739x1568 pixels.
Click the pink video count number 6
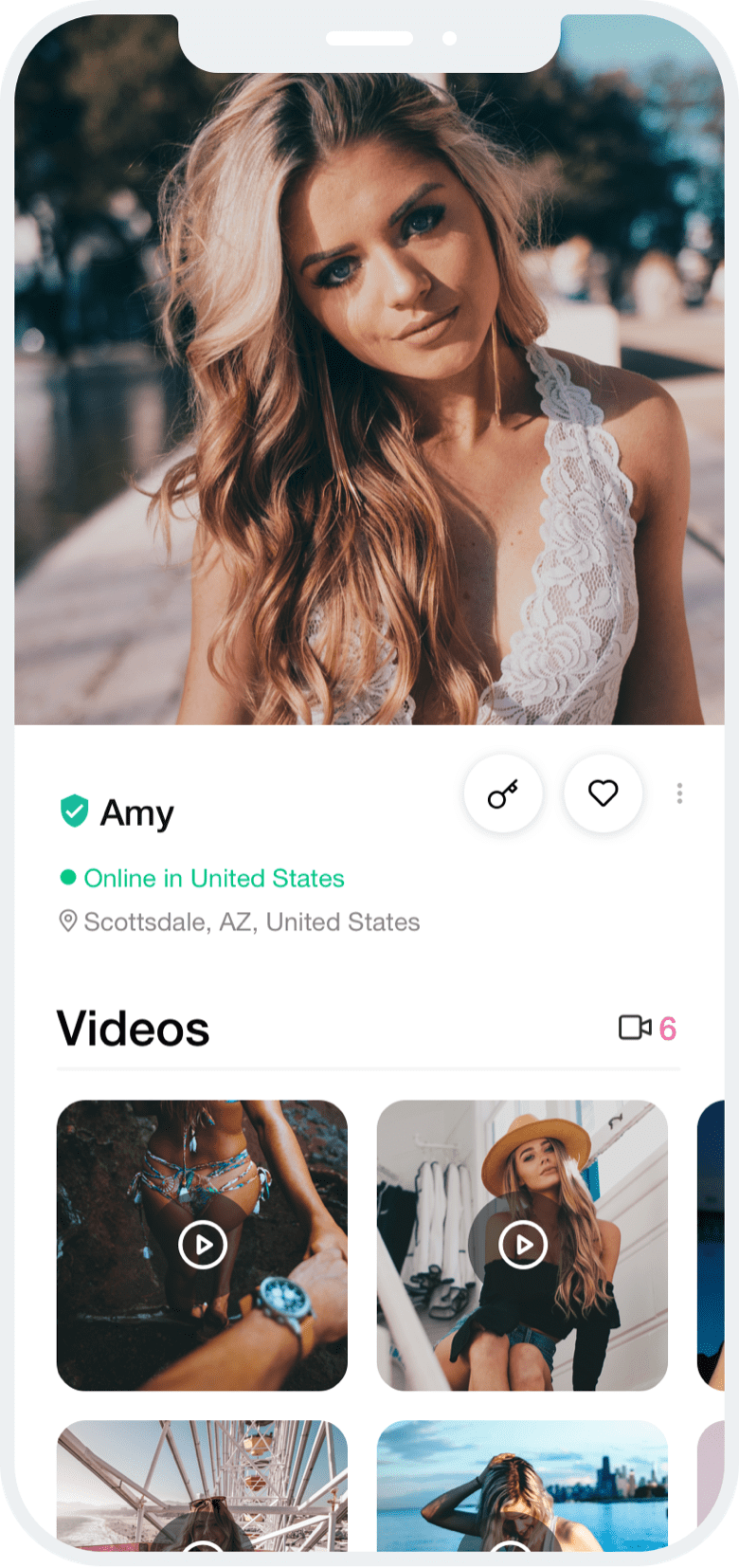click(x=666, y=1027)
